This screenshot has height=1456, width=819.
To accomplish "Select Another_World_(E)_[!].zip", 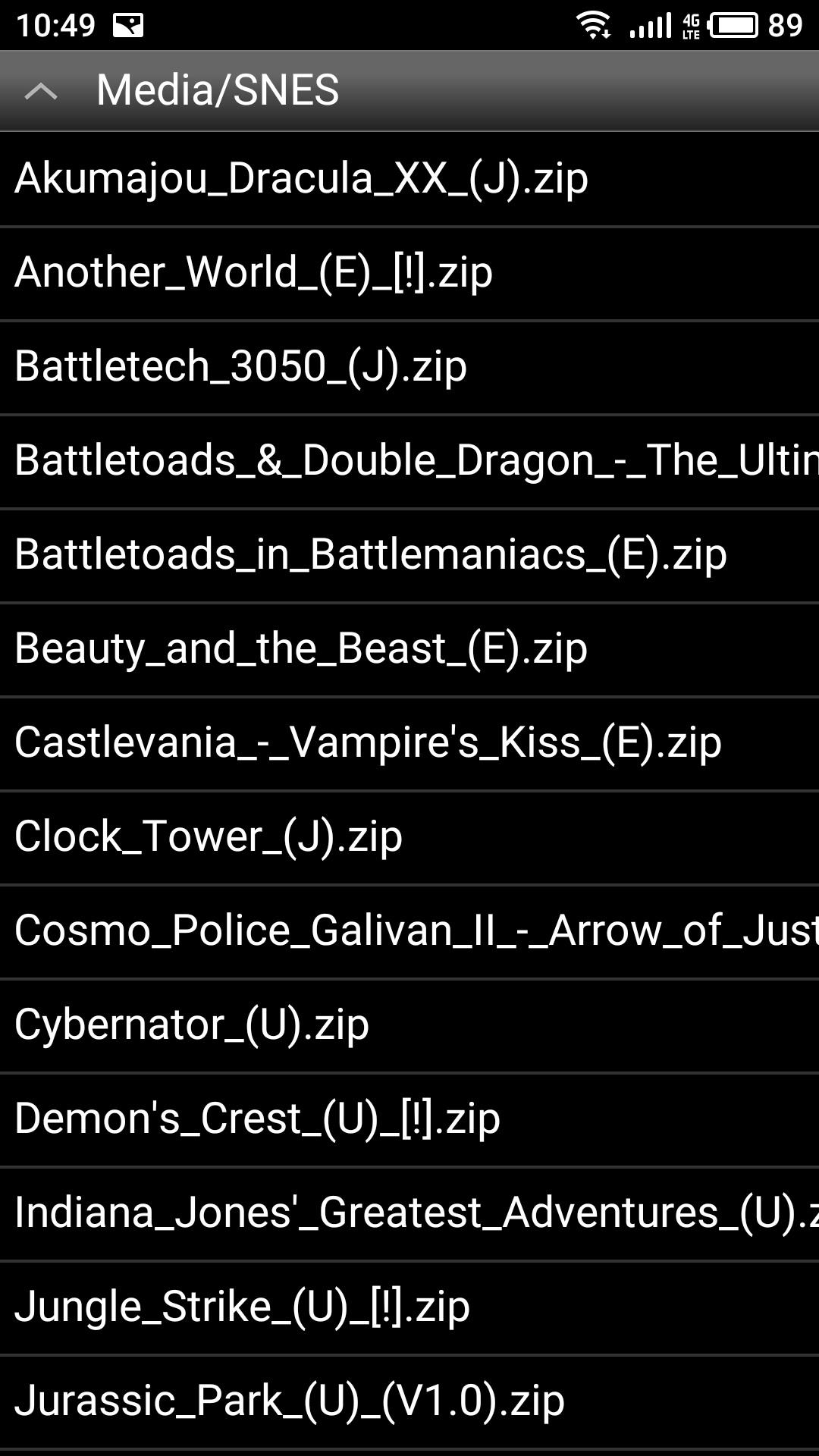I will tap(409, 274).
